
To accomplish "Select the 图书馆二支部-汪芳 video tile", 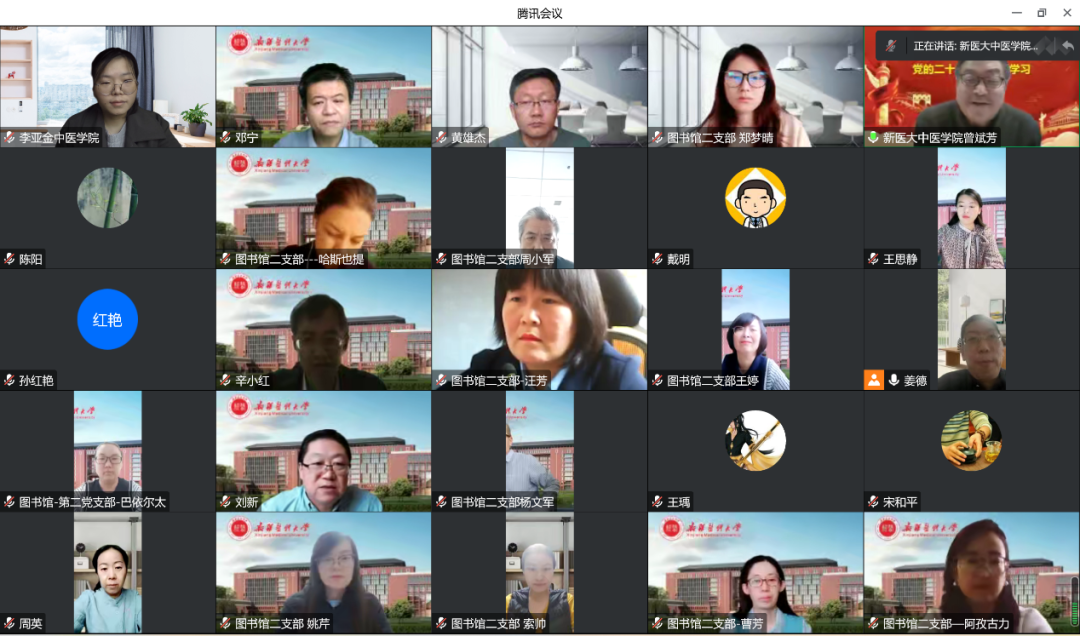I will [539, 330].
